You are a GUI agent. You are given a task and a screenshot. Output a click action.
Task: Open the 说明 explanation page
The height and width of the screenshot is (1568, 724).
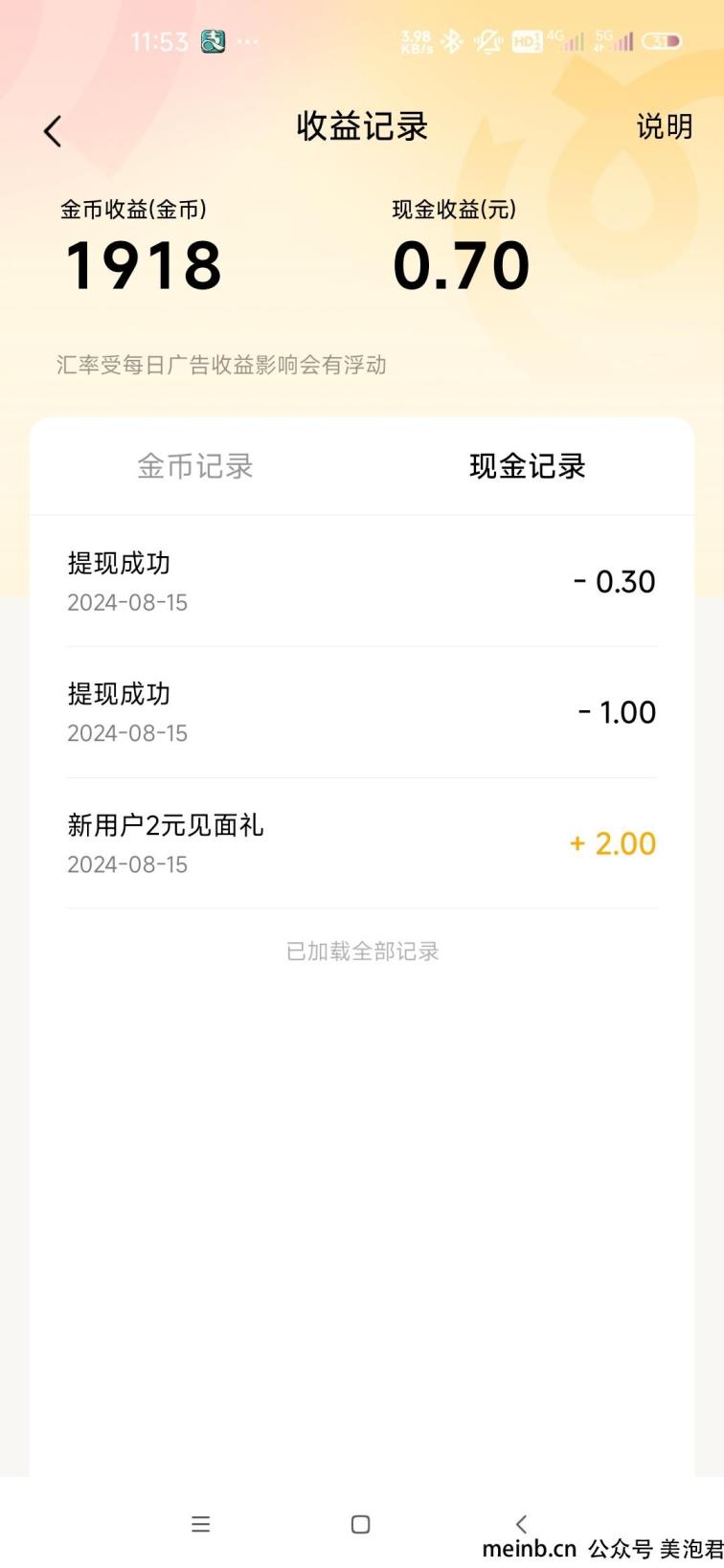click(664, 126)
